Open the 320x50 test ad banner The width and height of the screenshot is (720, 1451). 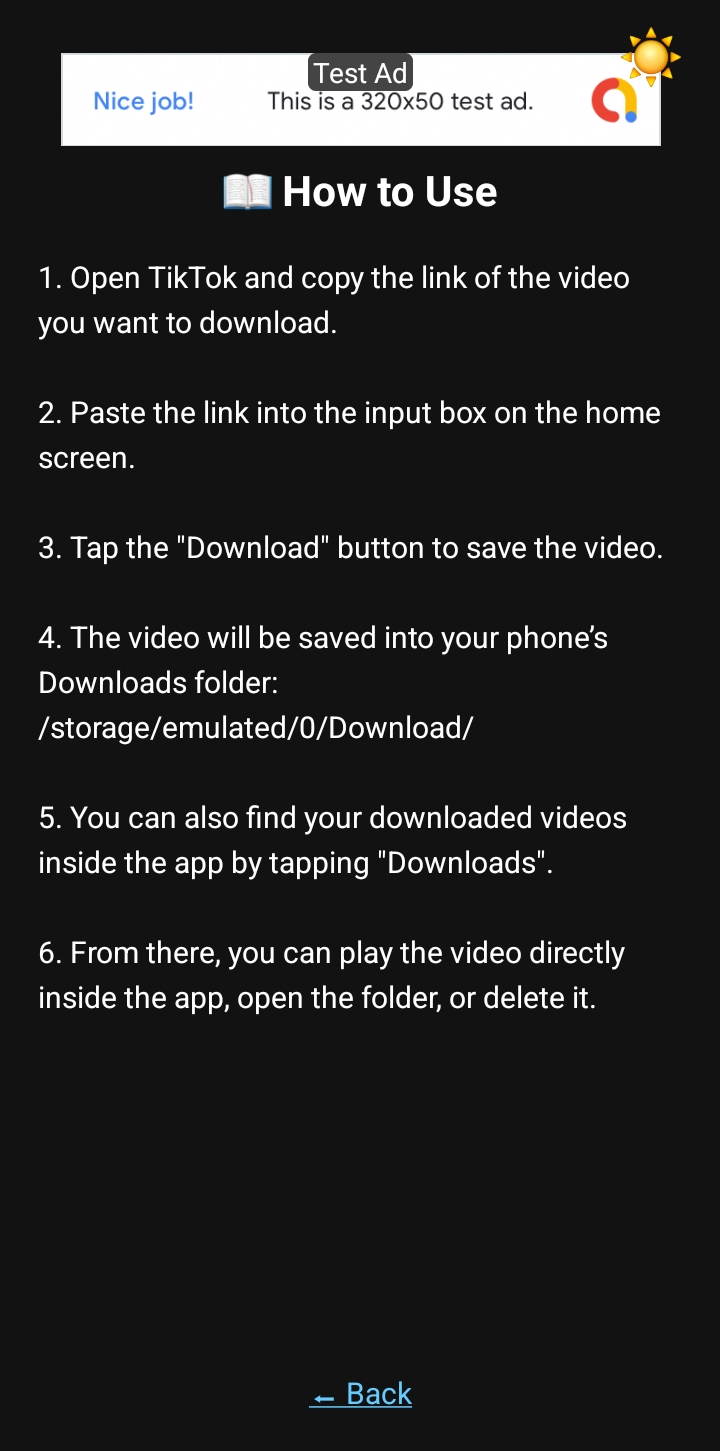(x=360, y=101)
